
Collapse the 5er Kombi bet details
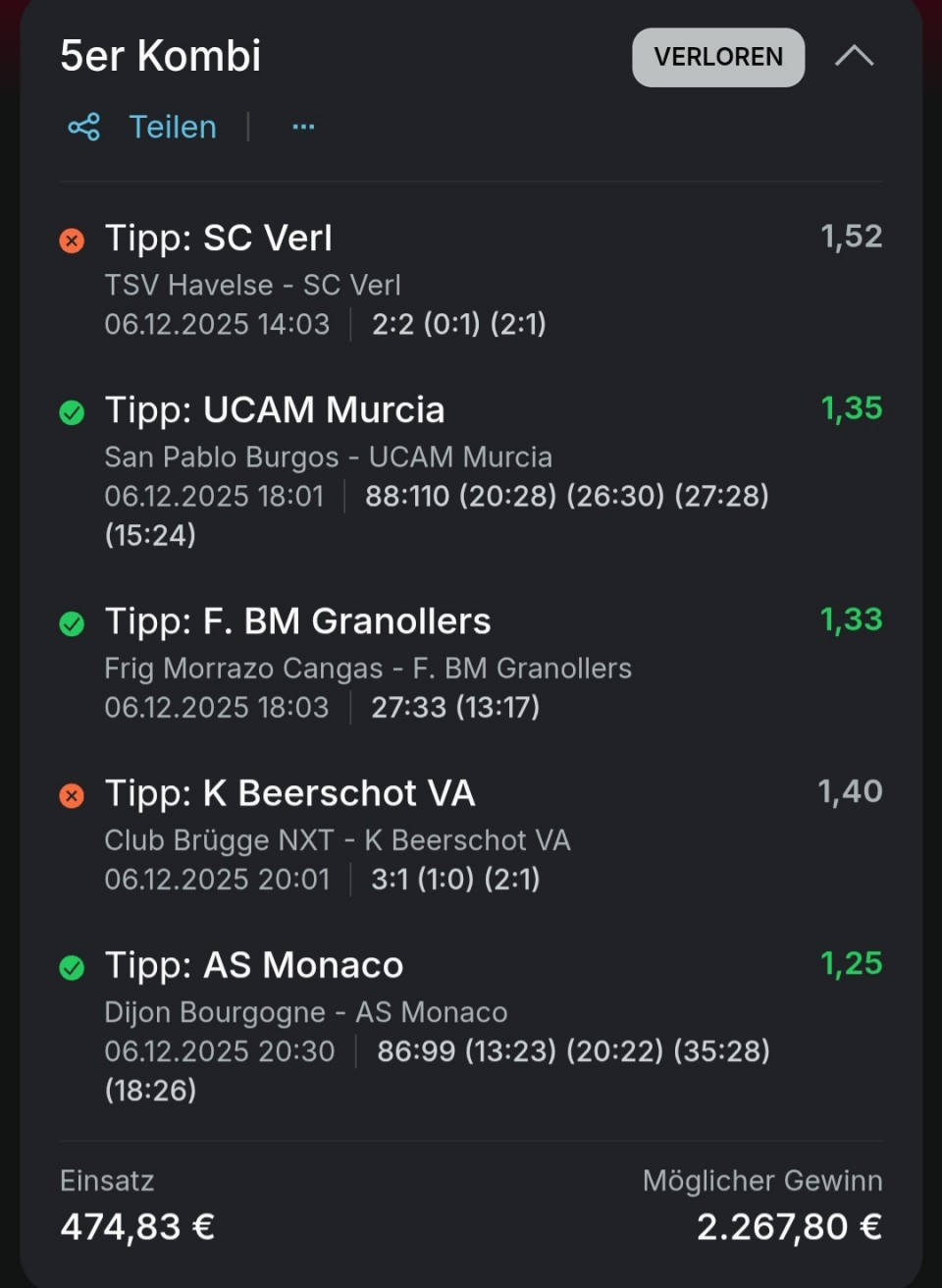854,57
